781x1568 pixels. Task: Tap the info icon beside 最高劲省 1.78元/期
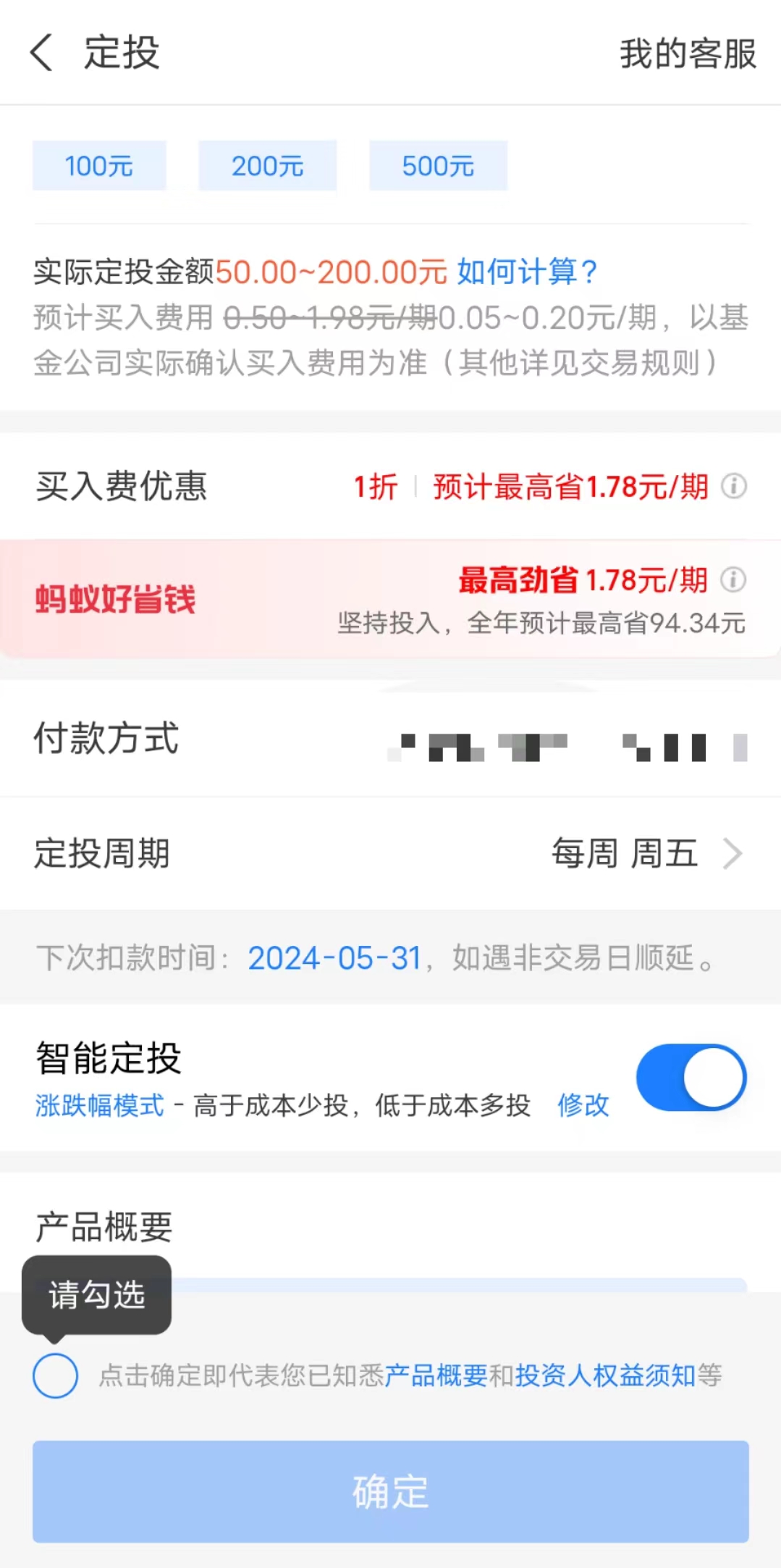click(x=733, y=579)
